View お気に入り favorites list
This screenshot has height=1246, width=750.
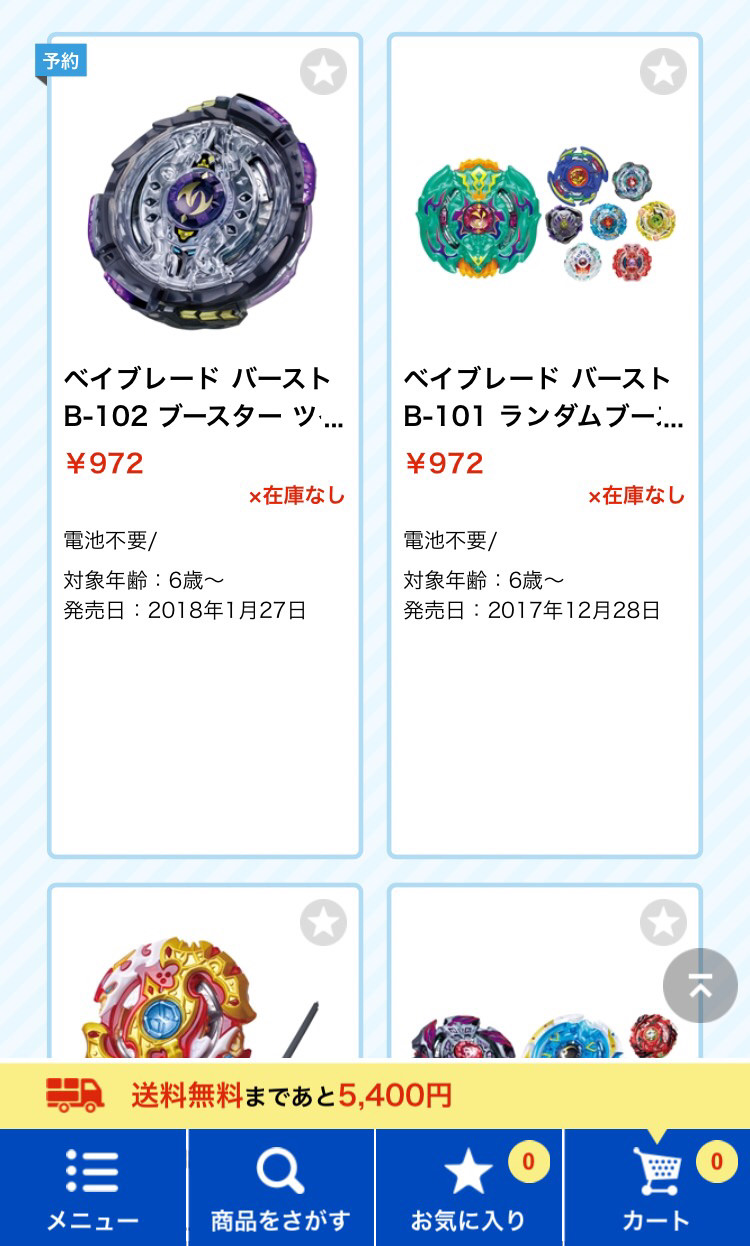469,1188
